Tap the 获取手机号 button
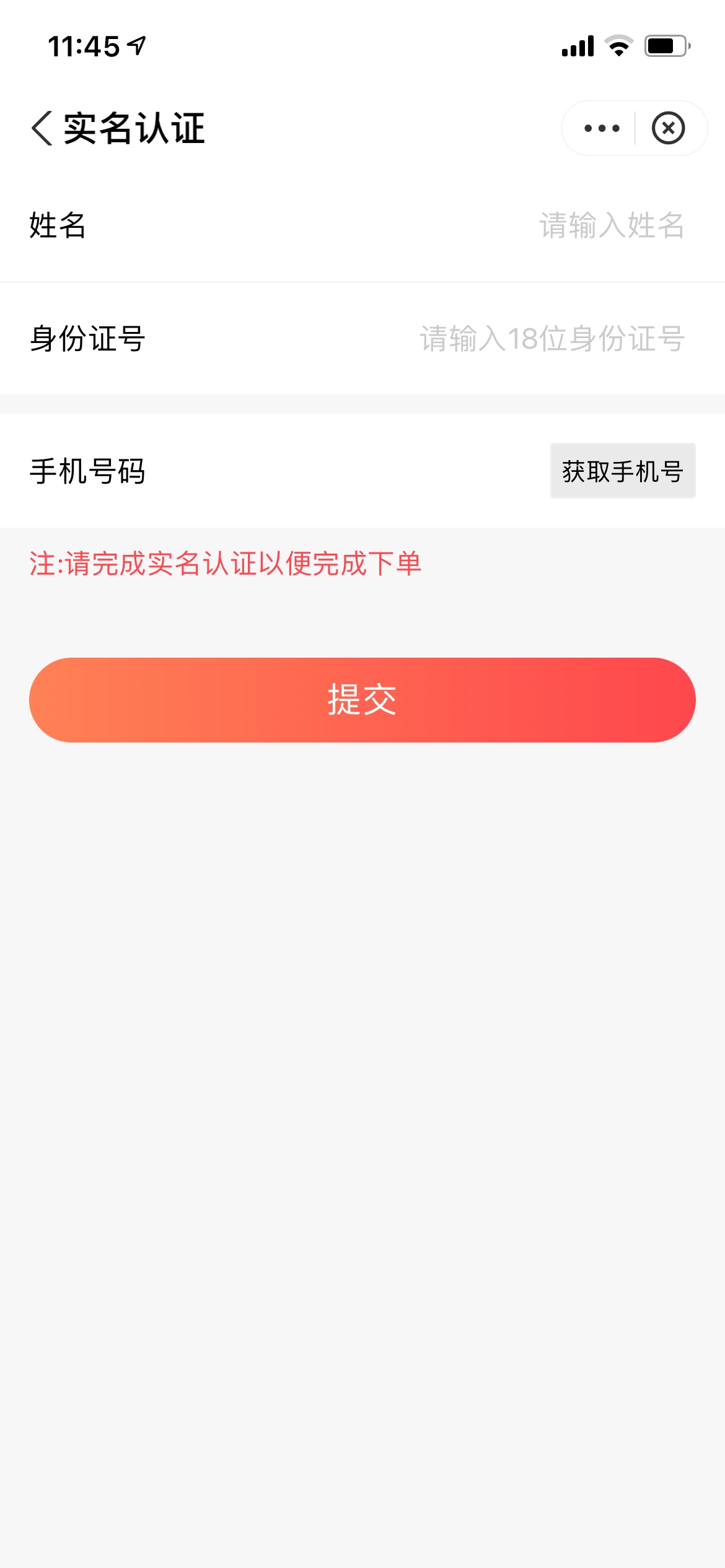The height and width of the screenshot is (1568, 725). pyautogui.click(x=623, y=471)
